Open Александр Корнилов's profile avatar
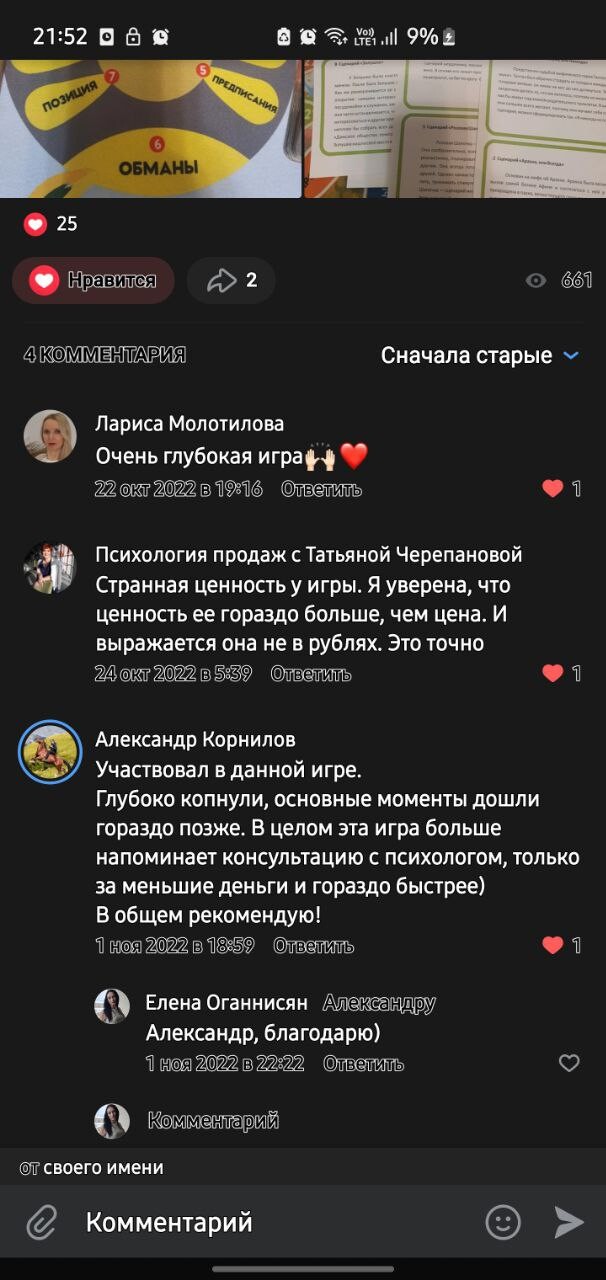The image size is (606, 1280). coord(50,751)
